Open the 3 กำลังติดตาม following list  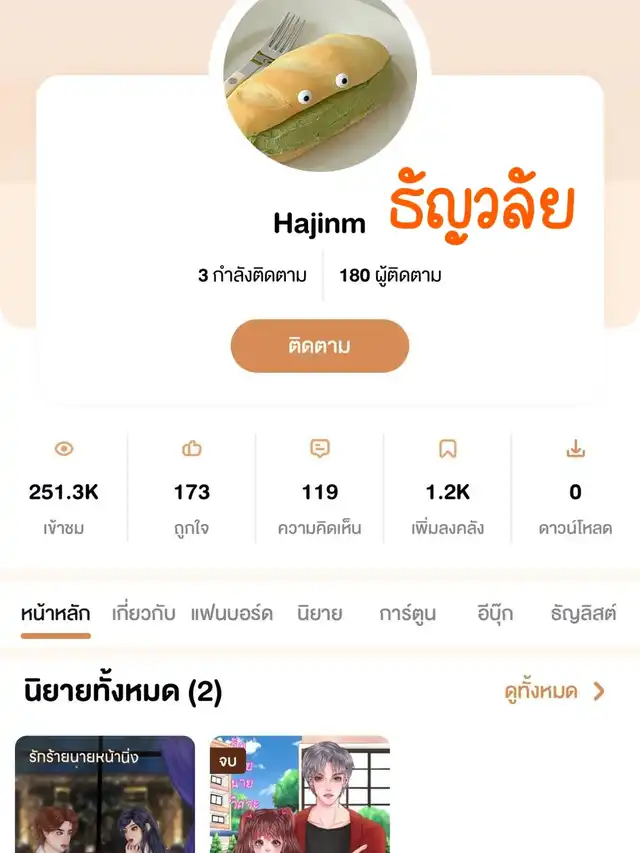point(252,275)
